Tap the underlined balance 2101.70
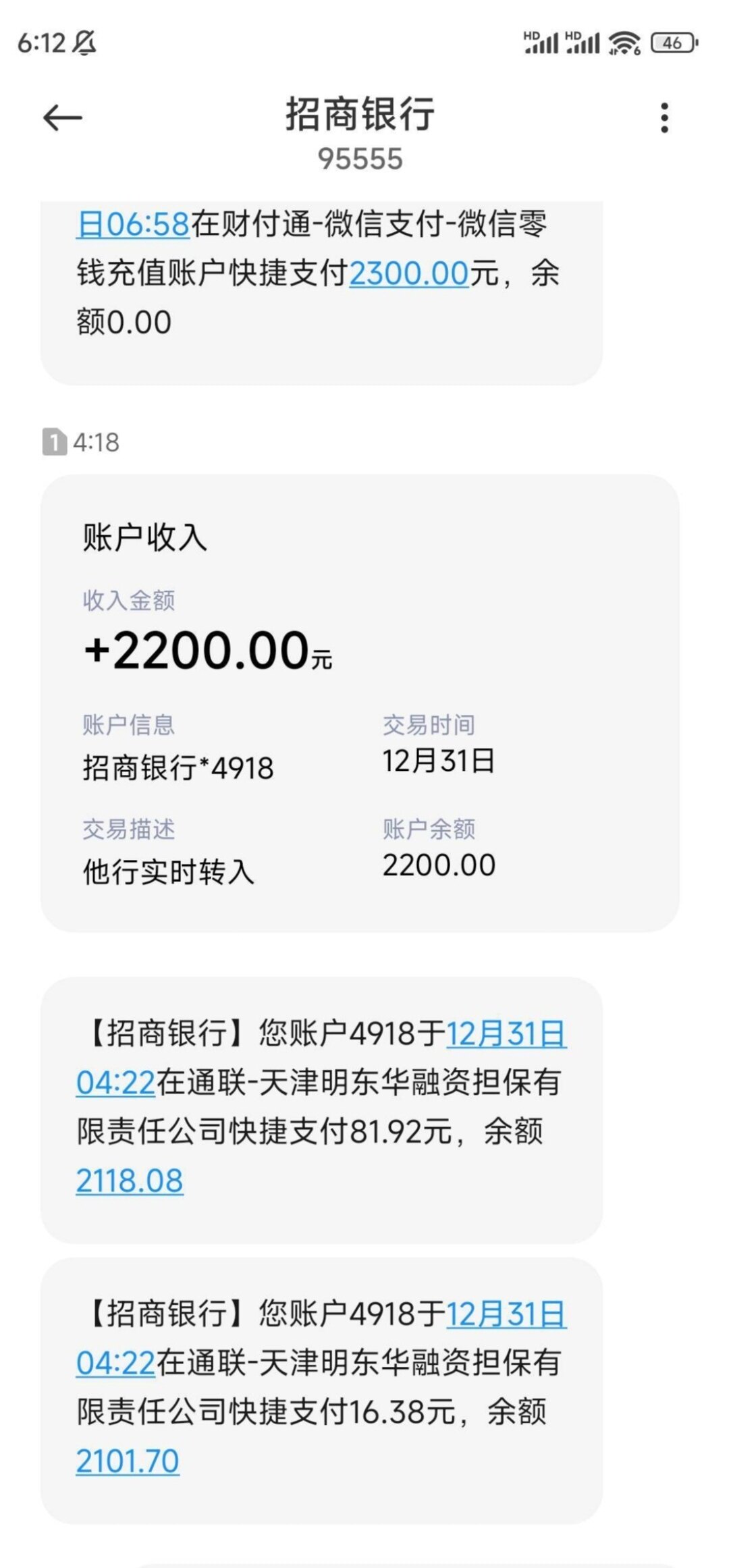This screenshot has width=733, height=1568. [128, 1461]
